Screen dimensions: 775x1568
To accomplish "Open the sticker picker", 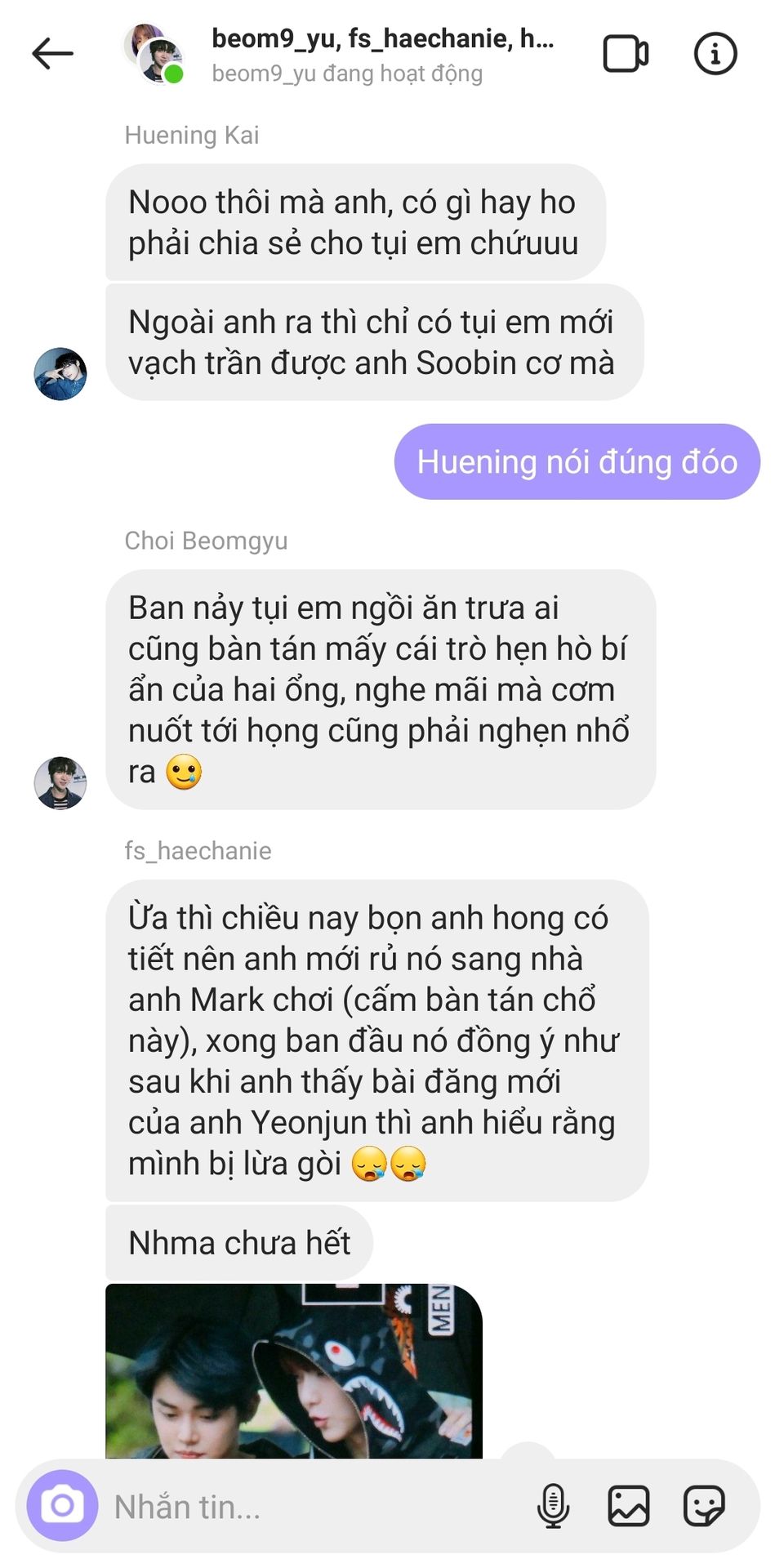I will (x=703, y=1505).
